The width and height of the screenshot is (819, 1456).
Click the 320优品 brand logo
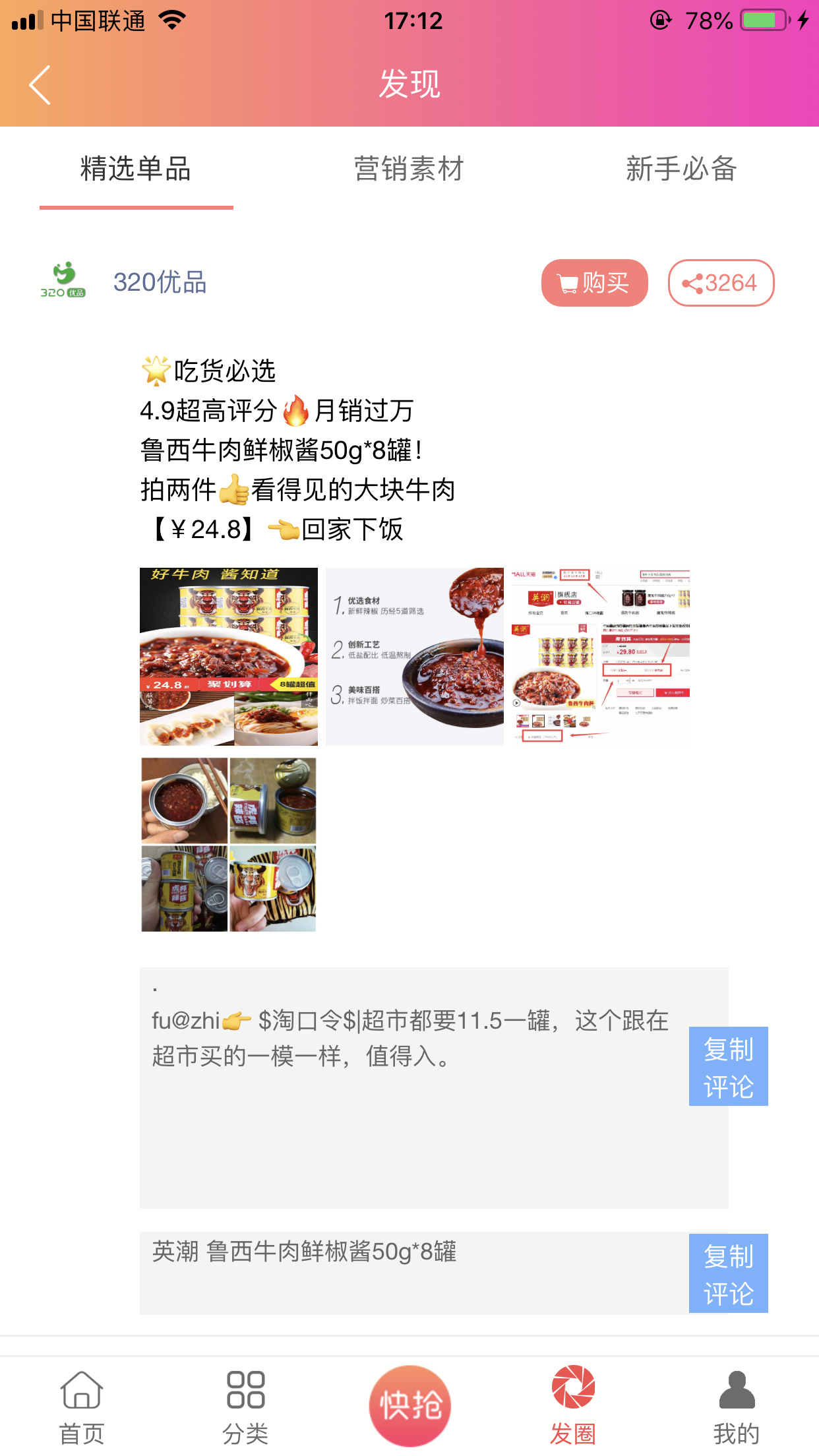tap(63, 280)
